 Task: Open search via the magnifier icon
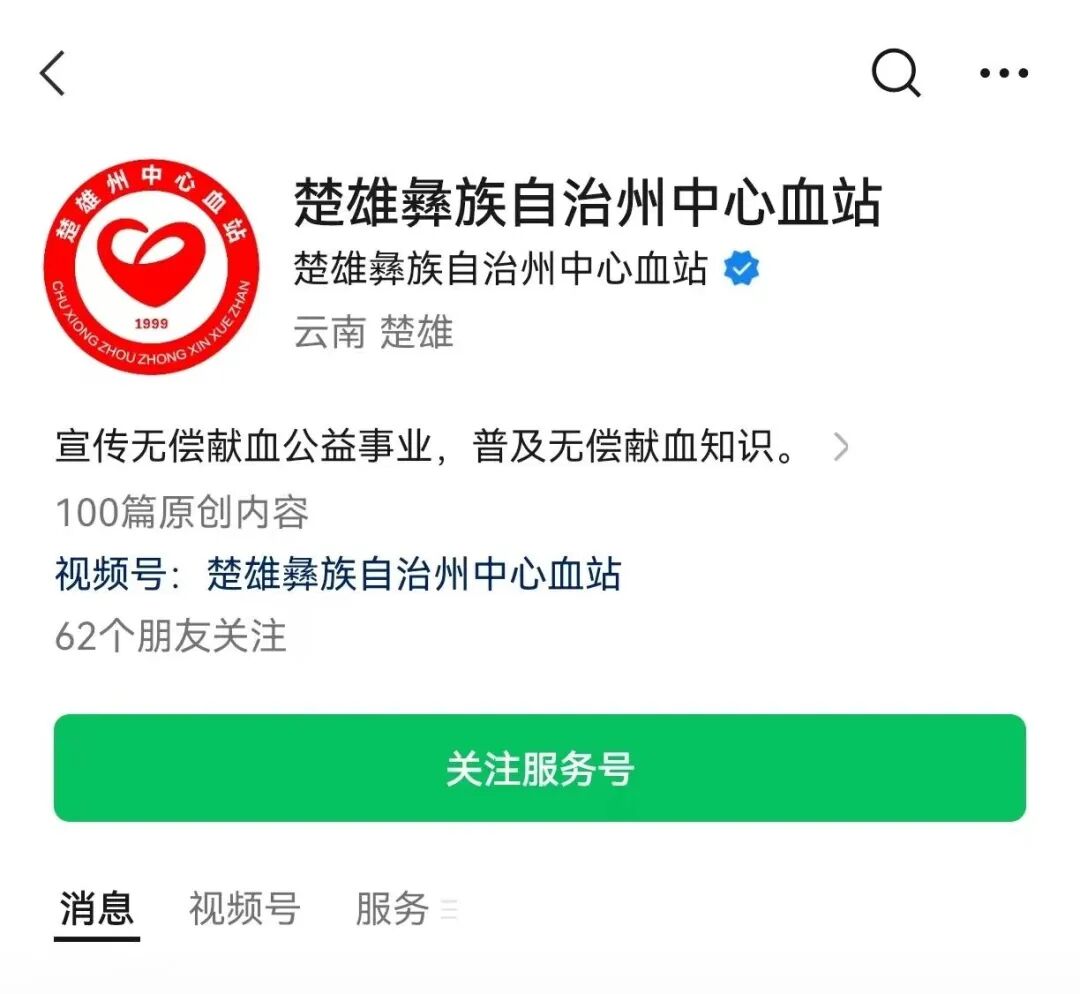click(x=895, y=73)
